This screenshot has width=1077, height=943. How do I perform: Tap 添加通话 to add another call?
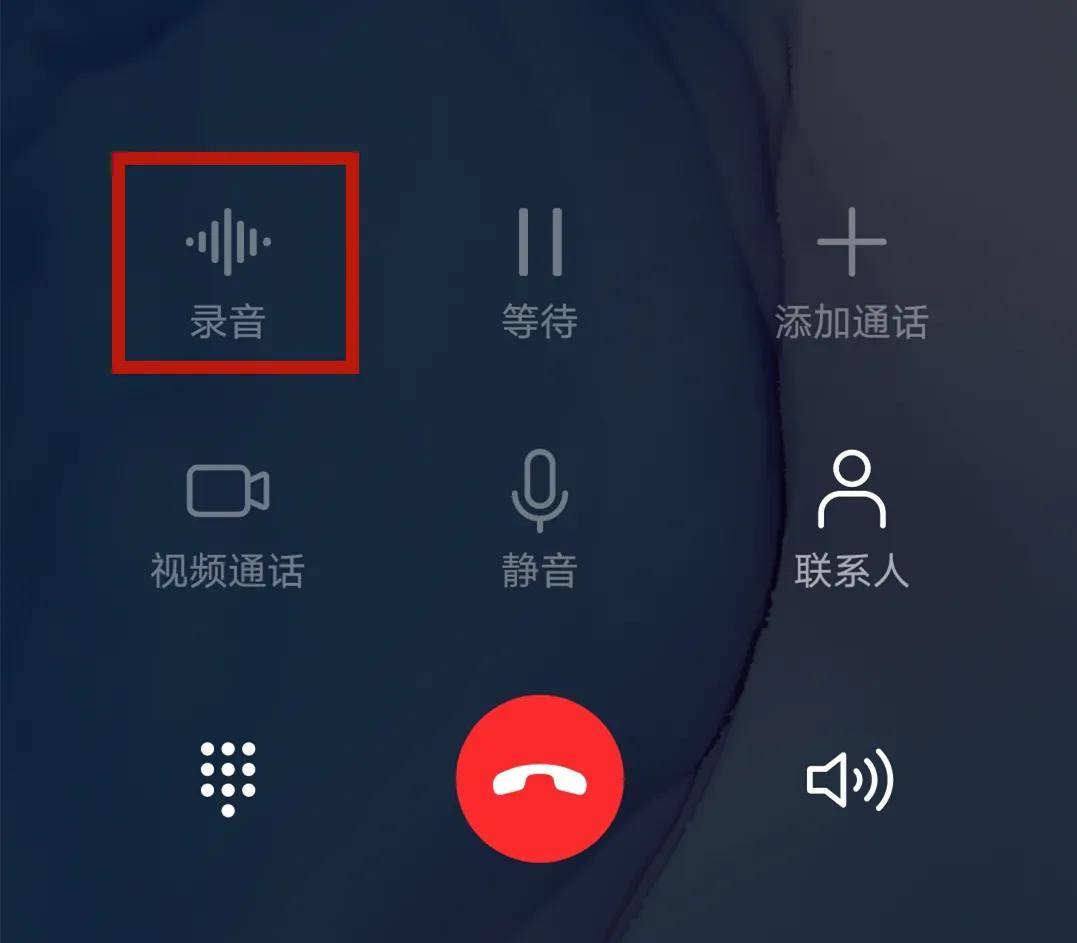click(x=851, y=268)
